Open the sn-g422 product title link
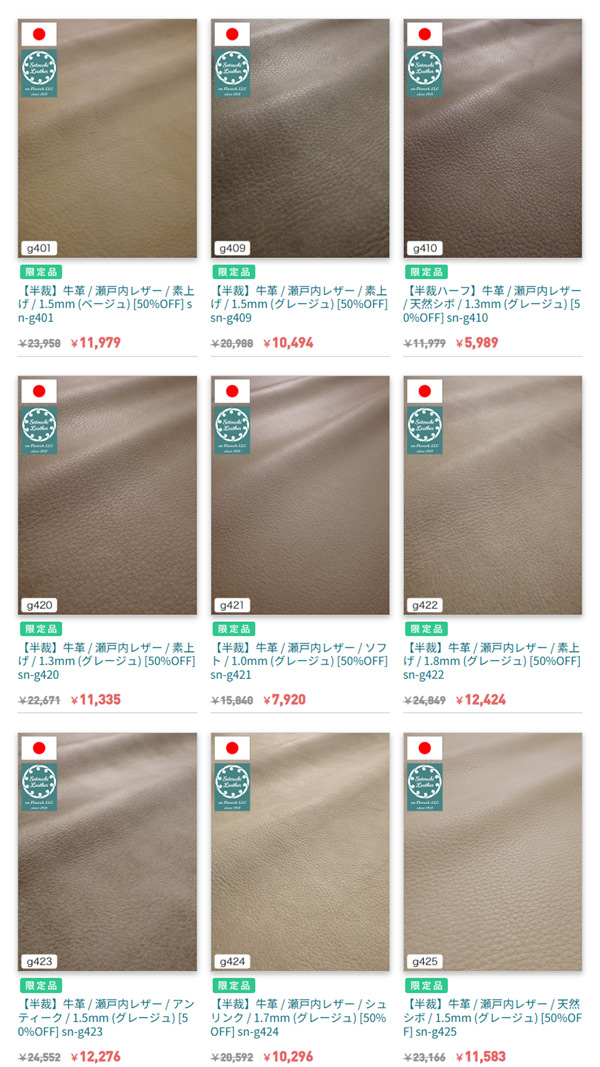 [491, 661]
